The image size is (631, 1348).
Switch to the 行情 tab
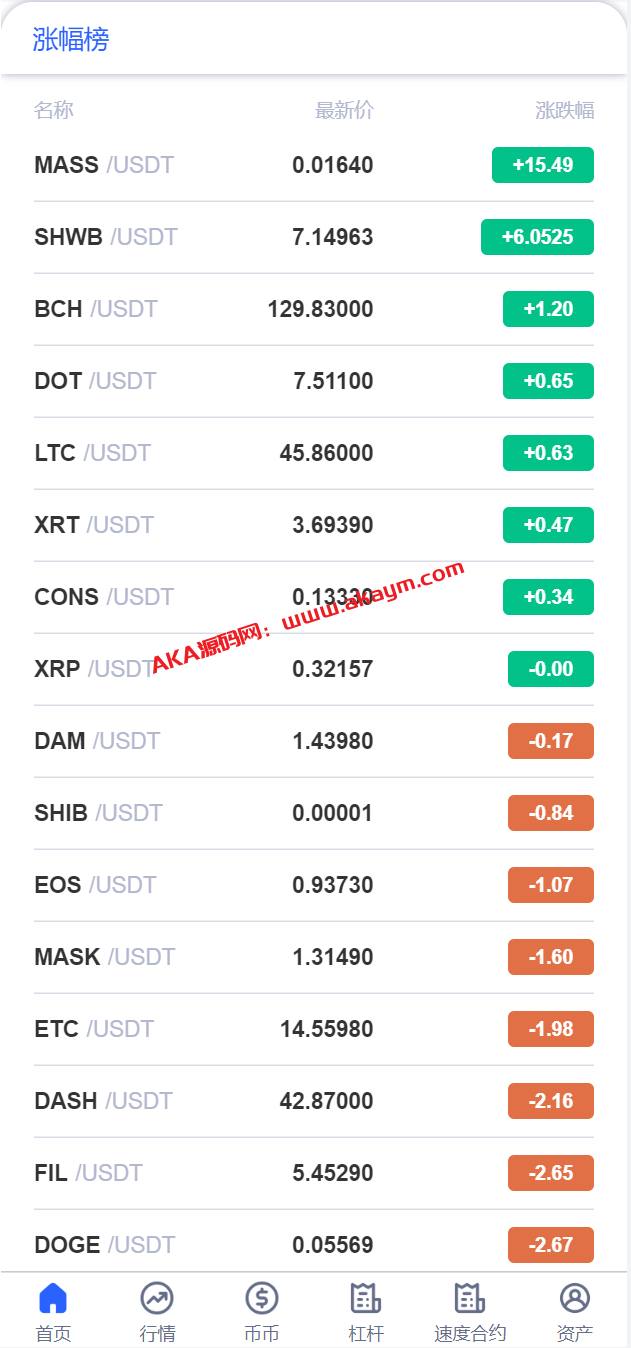[x=157, y=1310]
